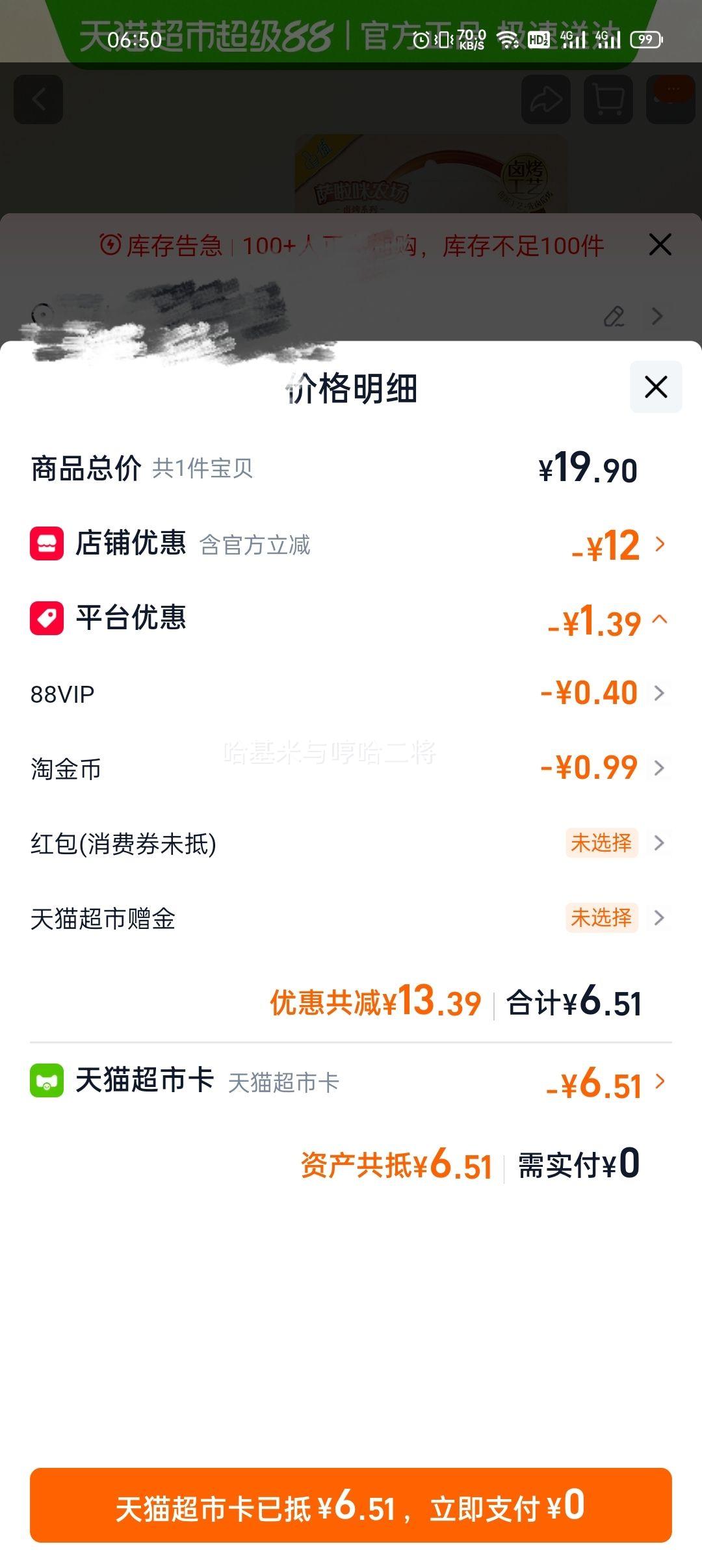Tap the 库存告急 stock alert text

tap(279, 246)
